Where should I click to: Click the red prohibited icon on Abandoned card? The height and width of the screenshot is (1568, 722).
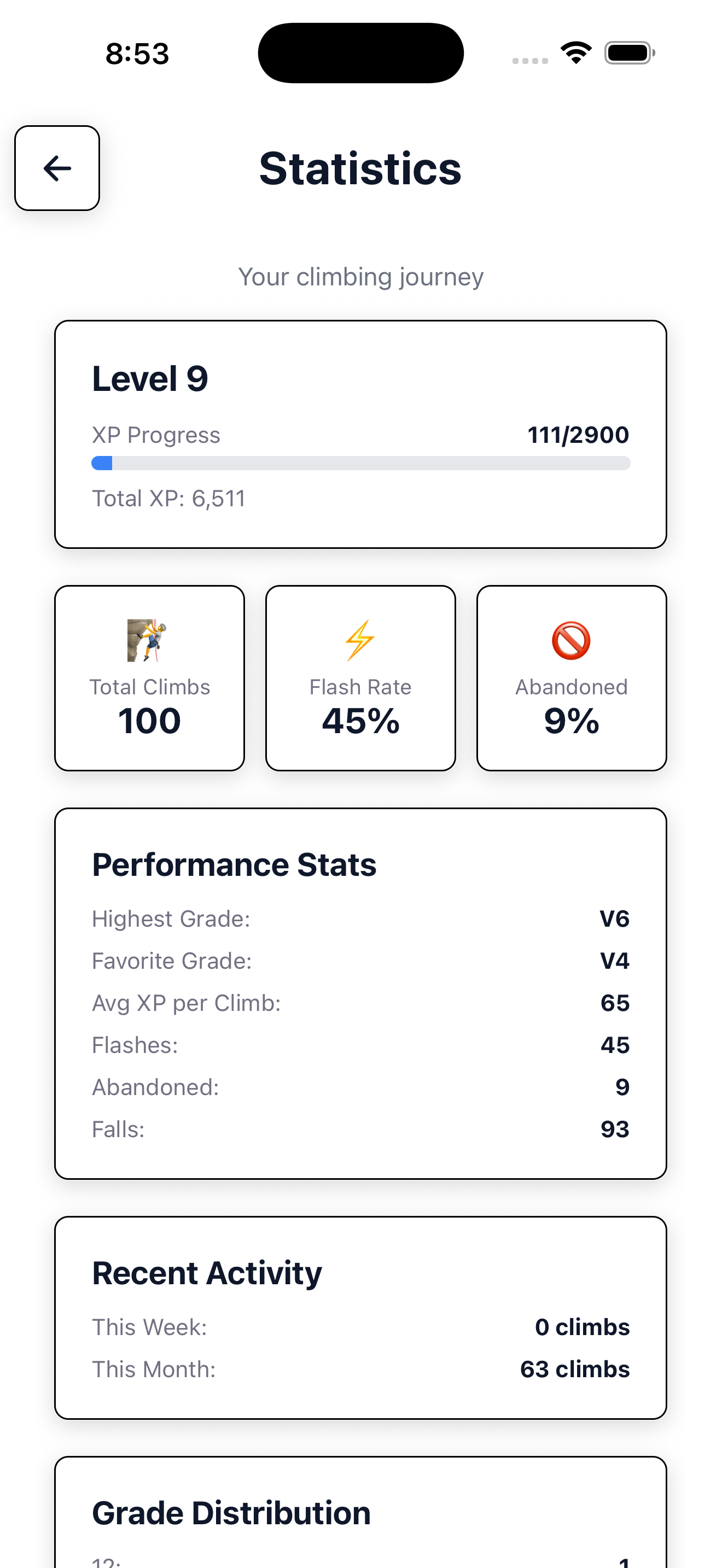coord(571,639)
